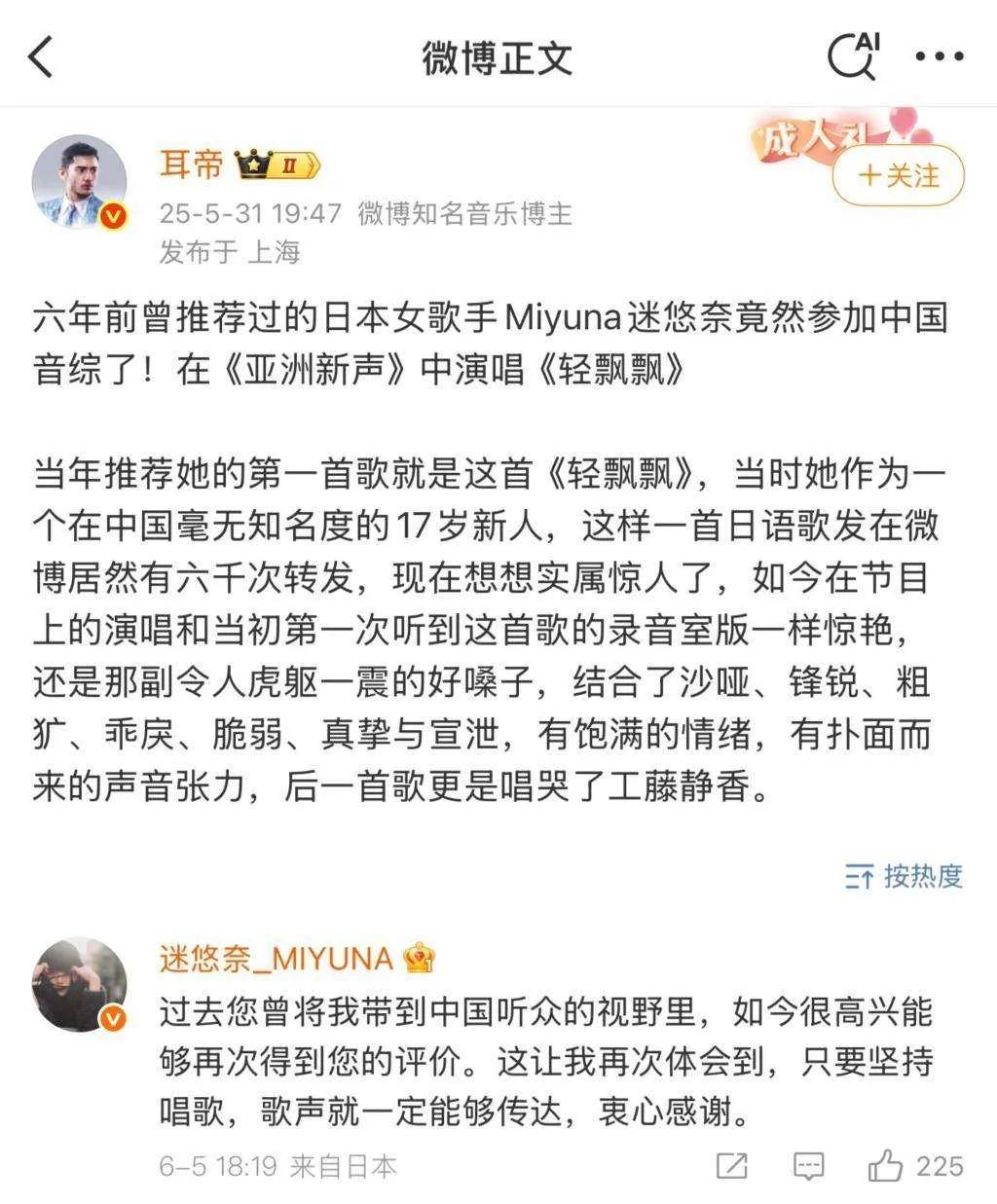Open the three-dot overflow menu
This screenshot has height=1204, width=997.
click(x=940, y=56)
